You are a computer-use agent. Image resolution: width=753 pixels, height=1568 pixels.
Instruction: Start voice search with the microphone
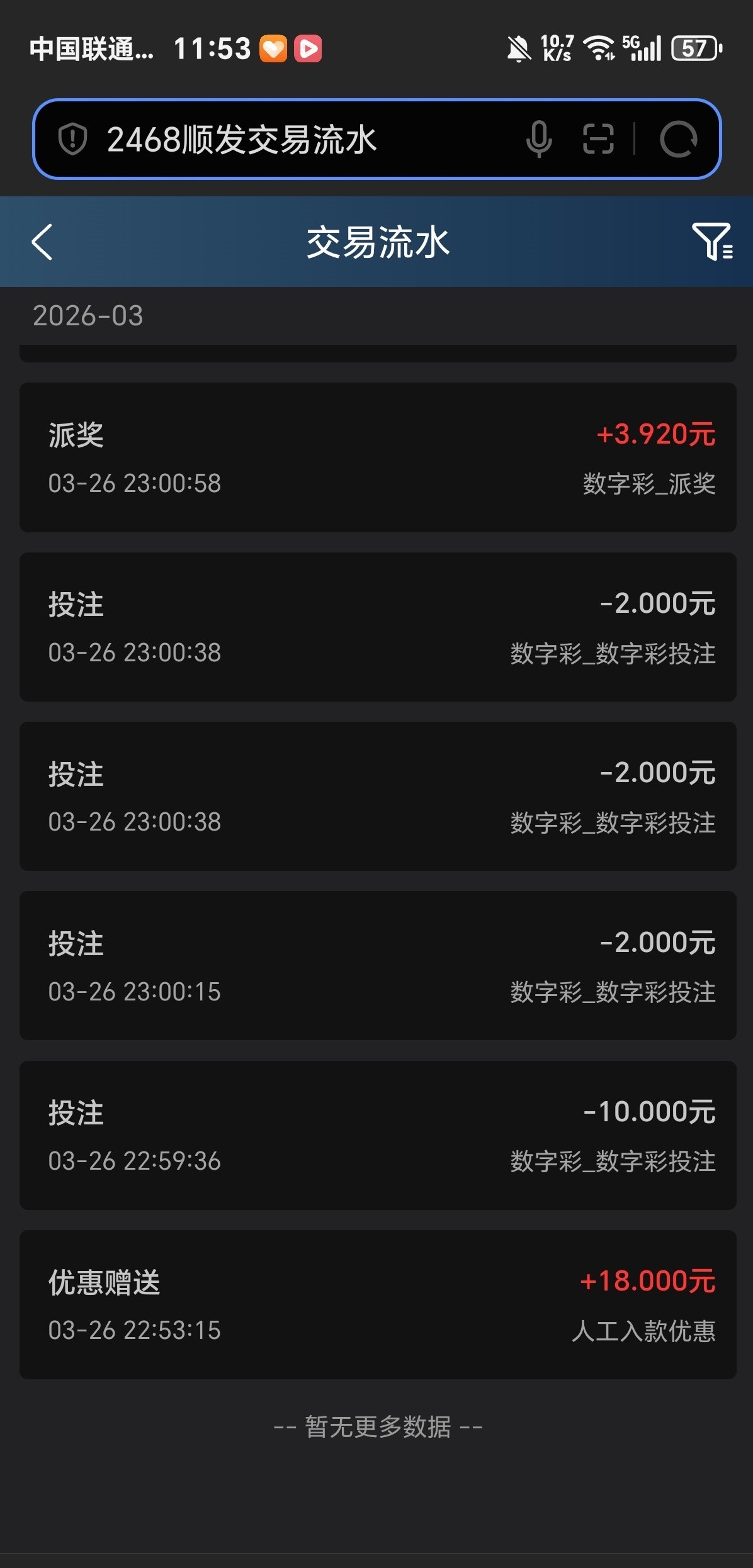tap(539, 139)
